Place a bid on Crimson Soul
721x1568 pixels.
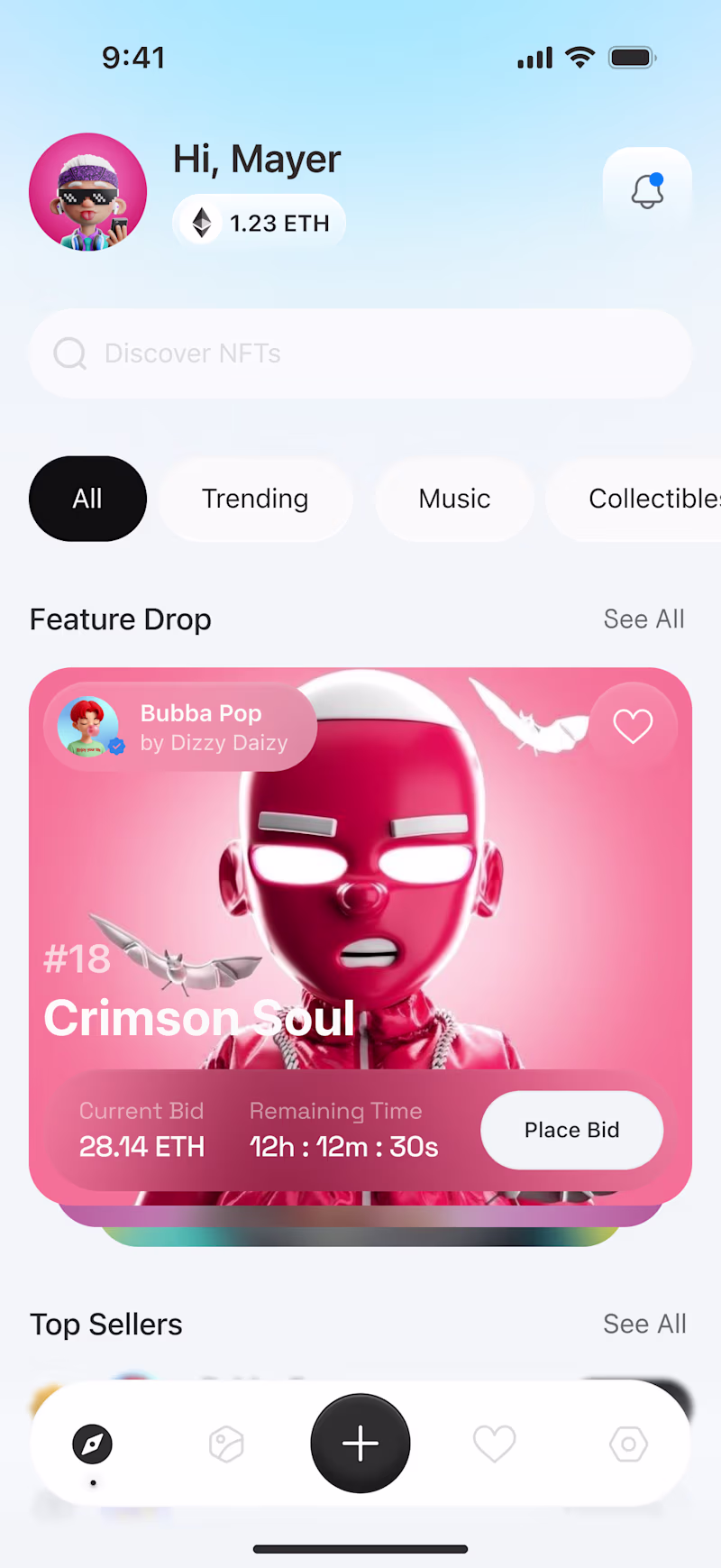coord(571,1130)
